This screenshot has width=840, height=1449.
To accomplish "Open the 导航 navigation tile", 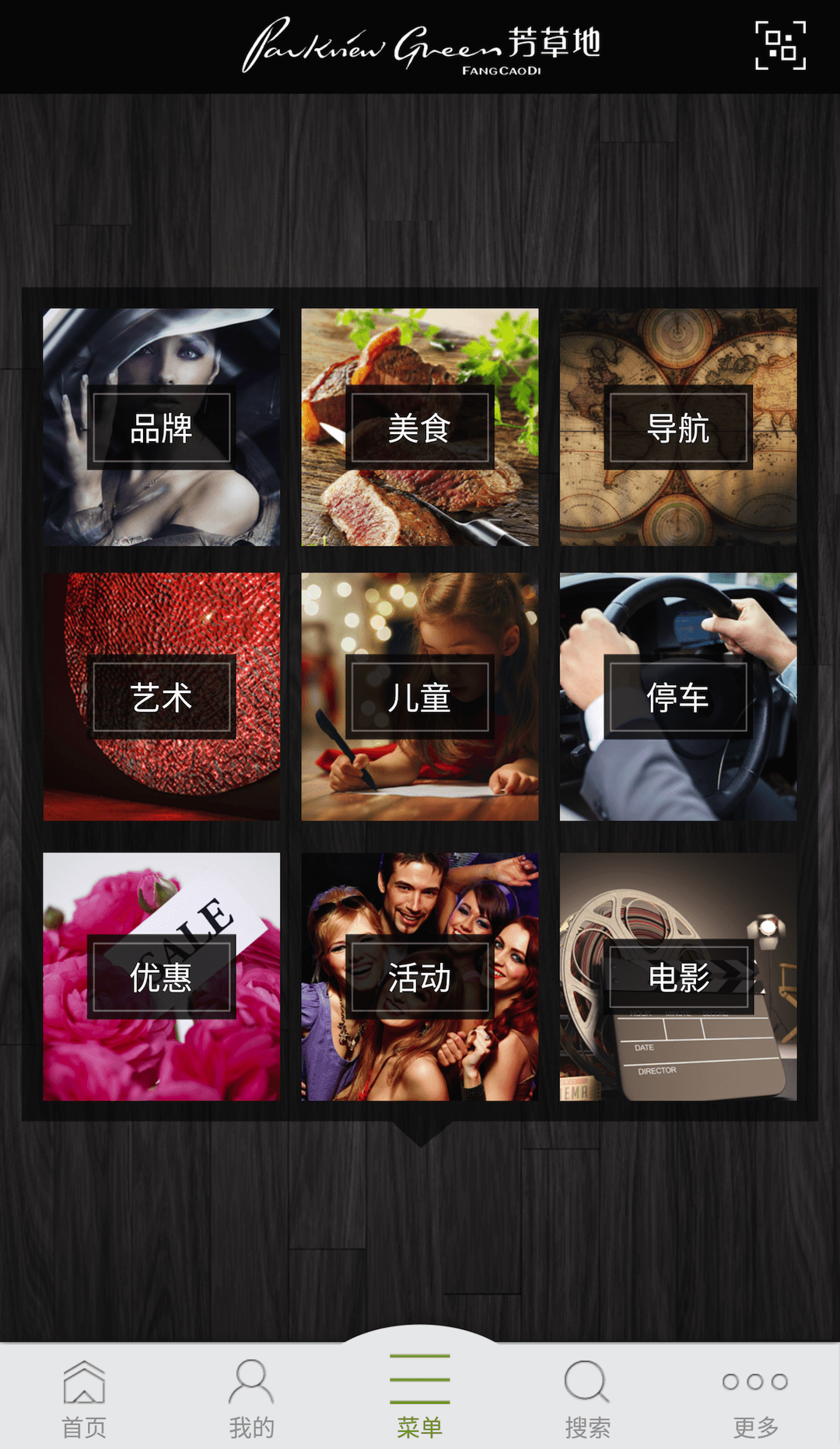I will click(677, 427).
